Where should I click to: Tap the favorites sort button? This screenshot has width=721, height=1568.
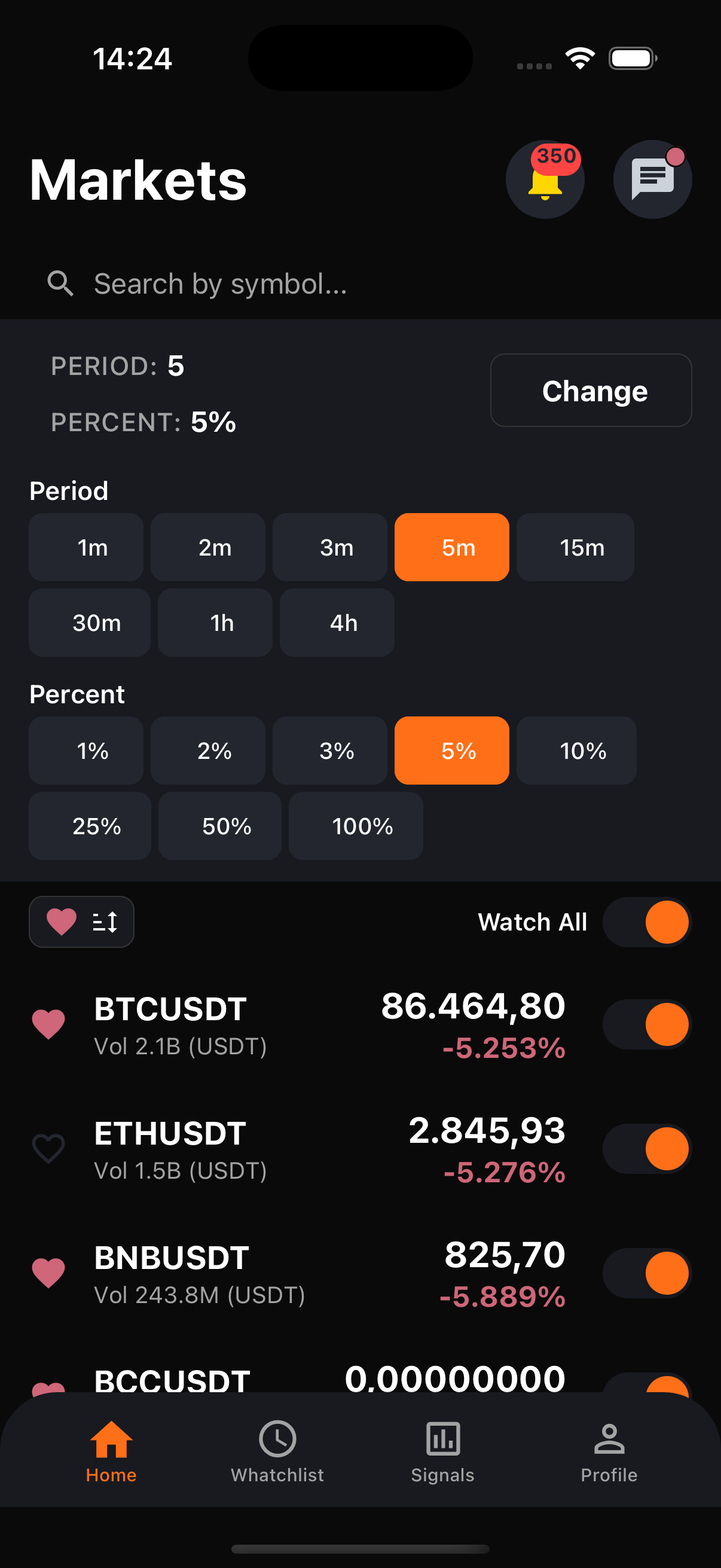[x=81, y=922]
